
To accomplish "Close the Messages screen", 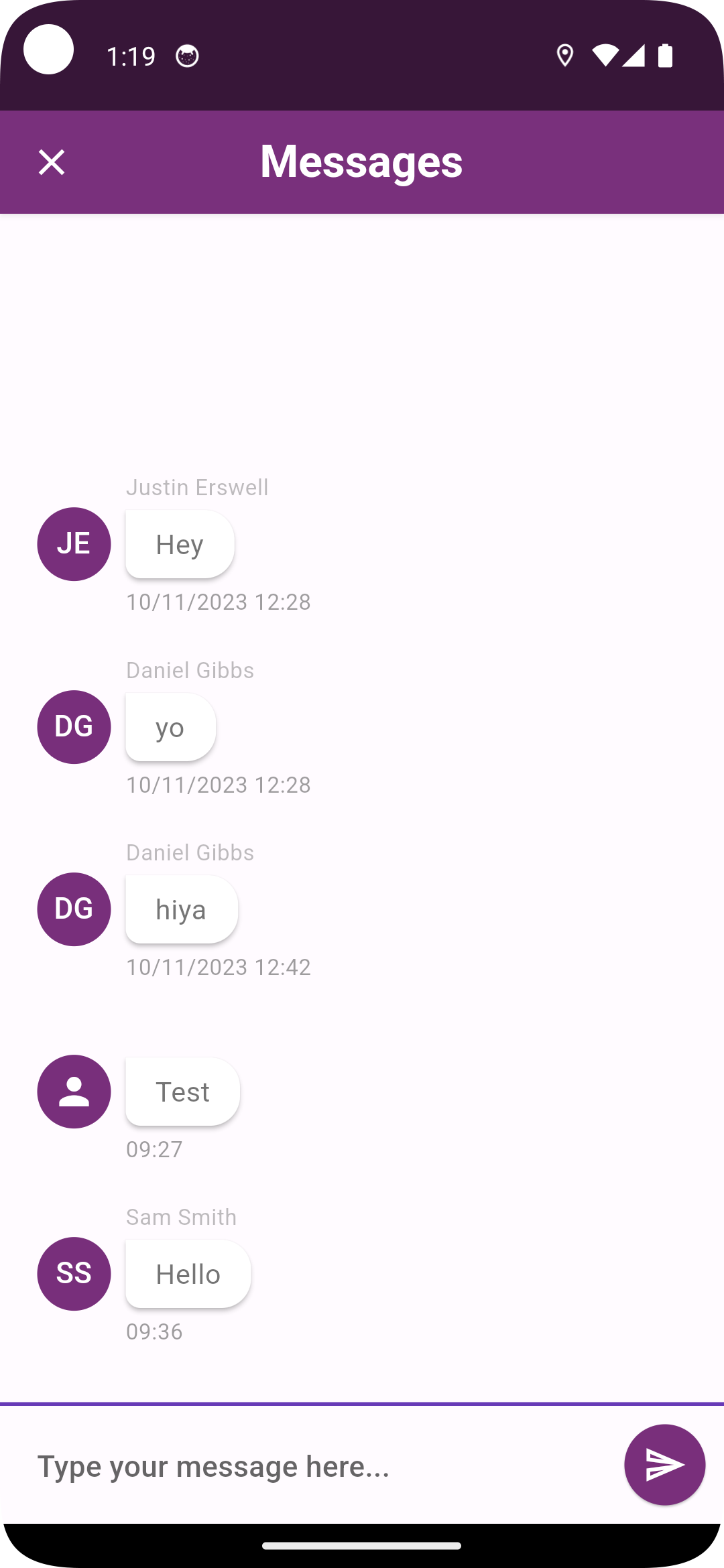I will coord(52,162).
